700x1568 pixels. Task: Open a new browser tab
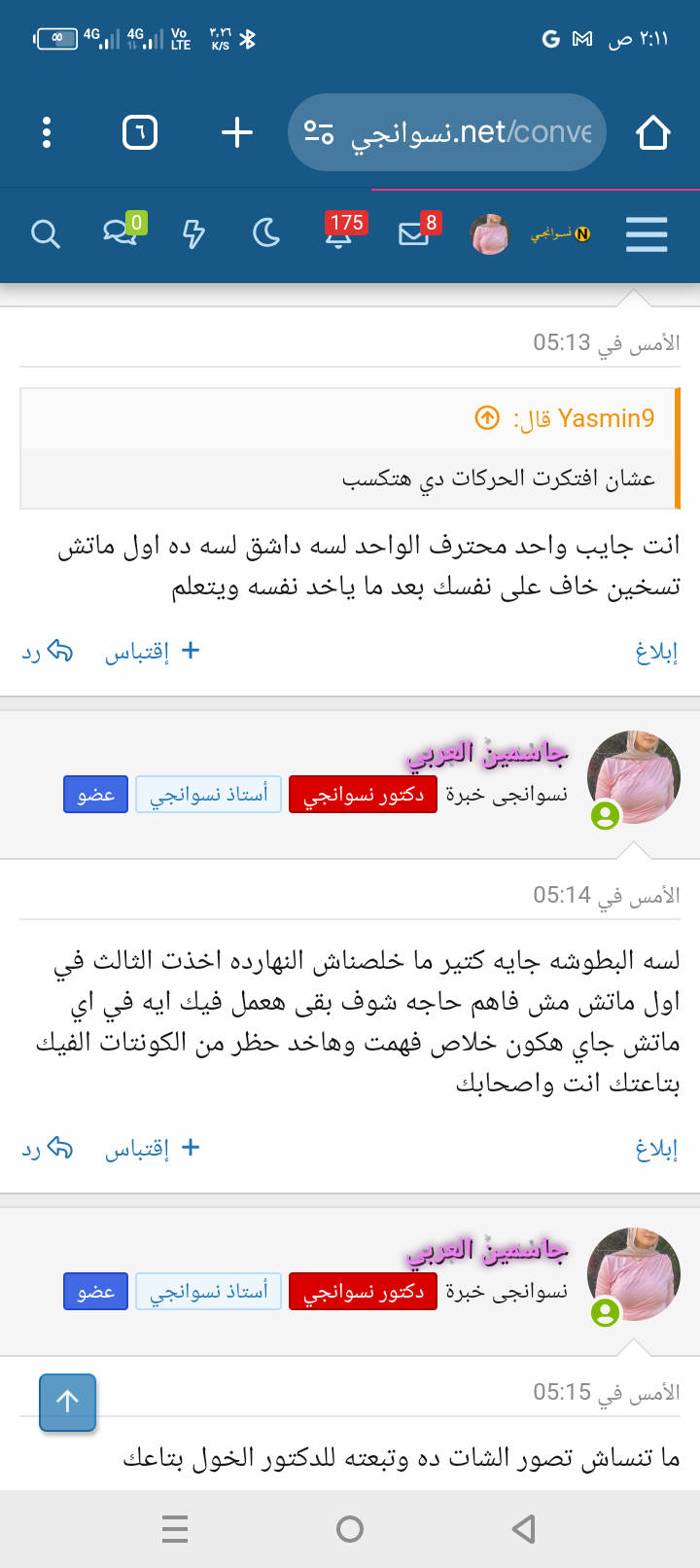pyautogui.click(x=237, y=132)
